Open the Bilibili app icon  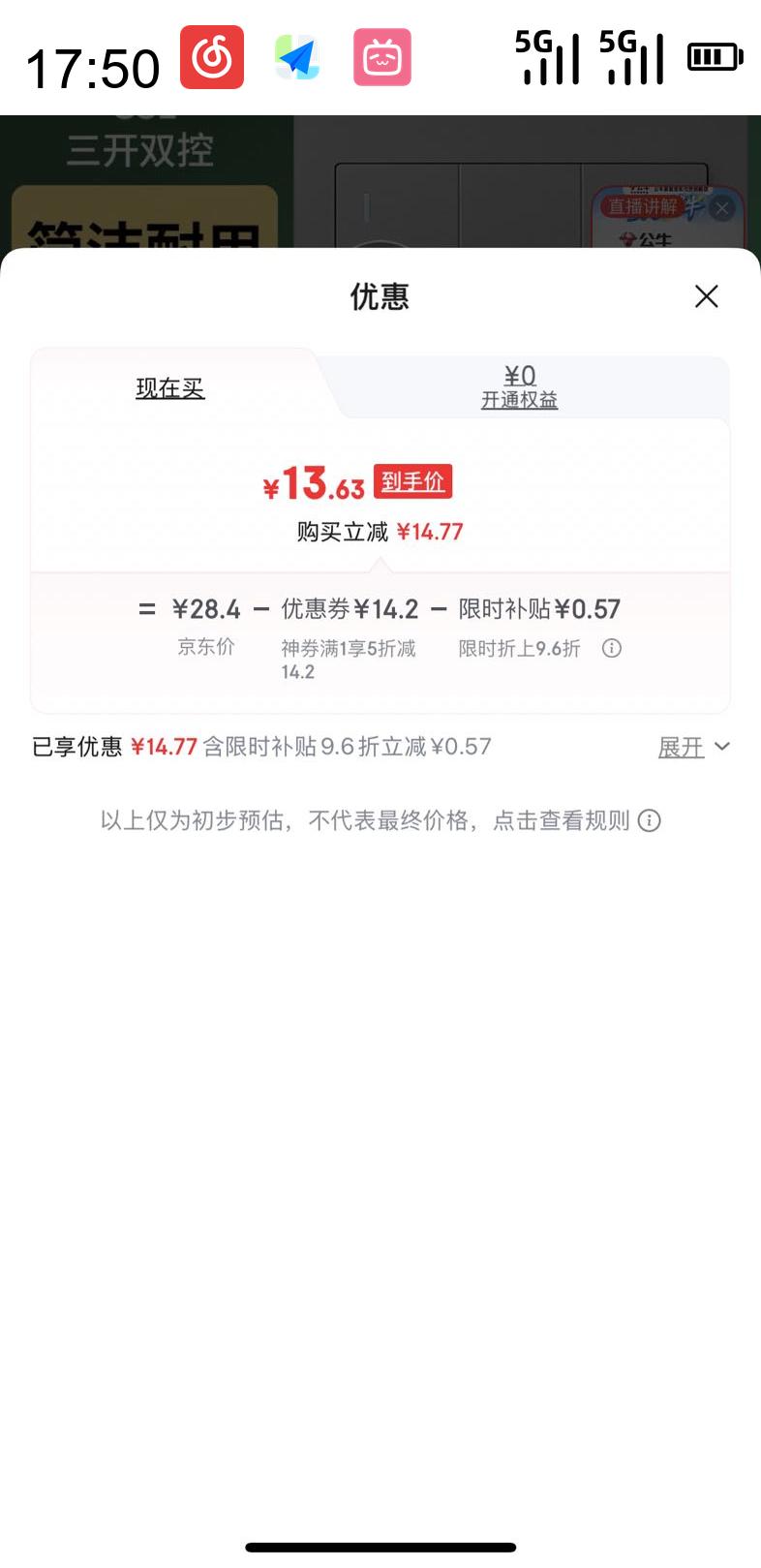pos(382,58)
